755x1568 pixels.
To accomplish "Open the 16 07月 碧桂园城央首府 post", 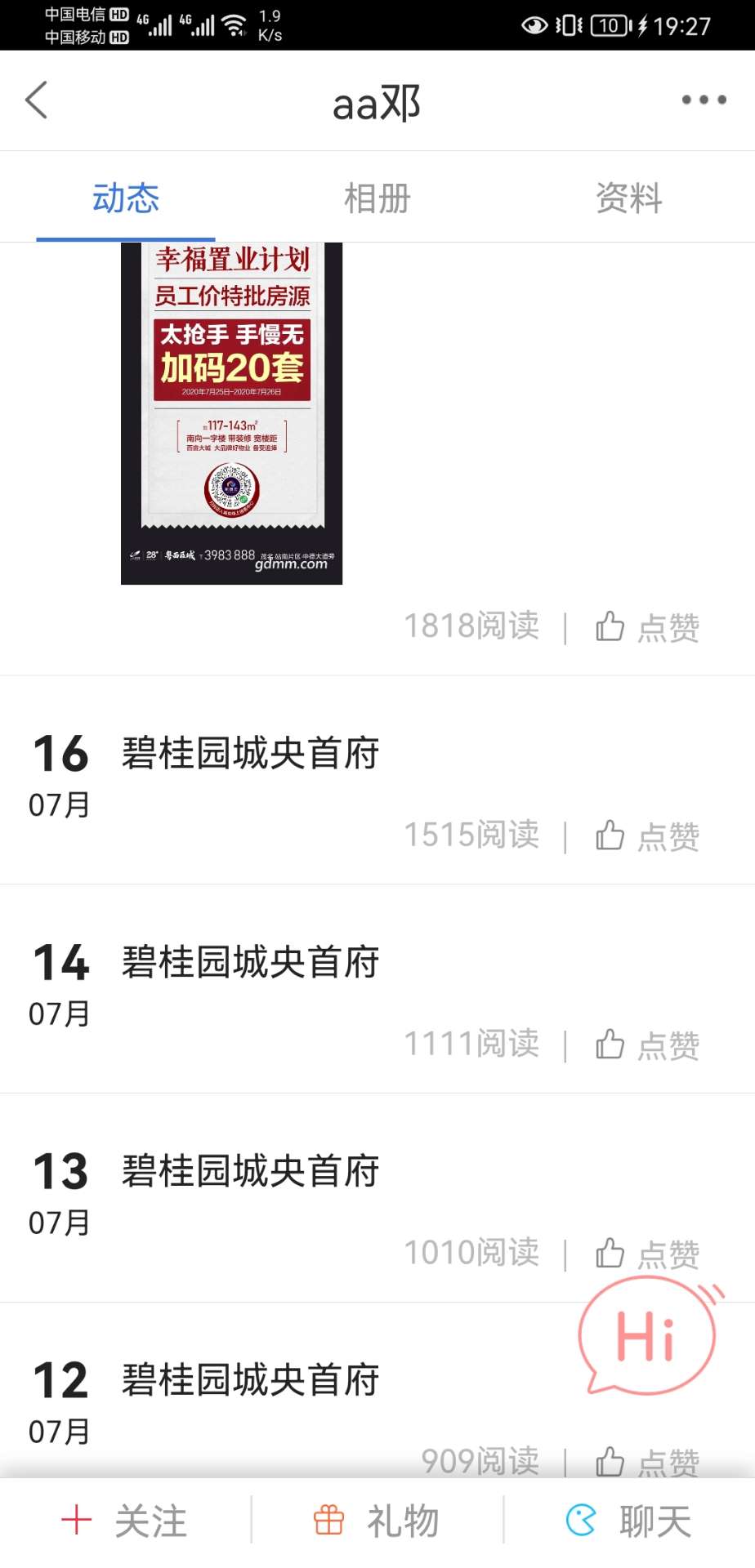I will (250, 754).
